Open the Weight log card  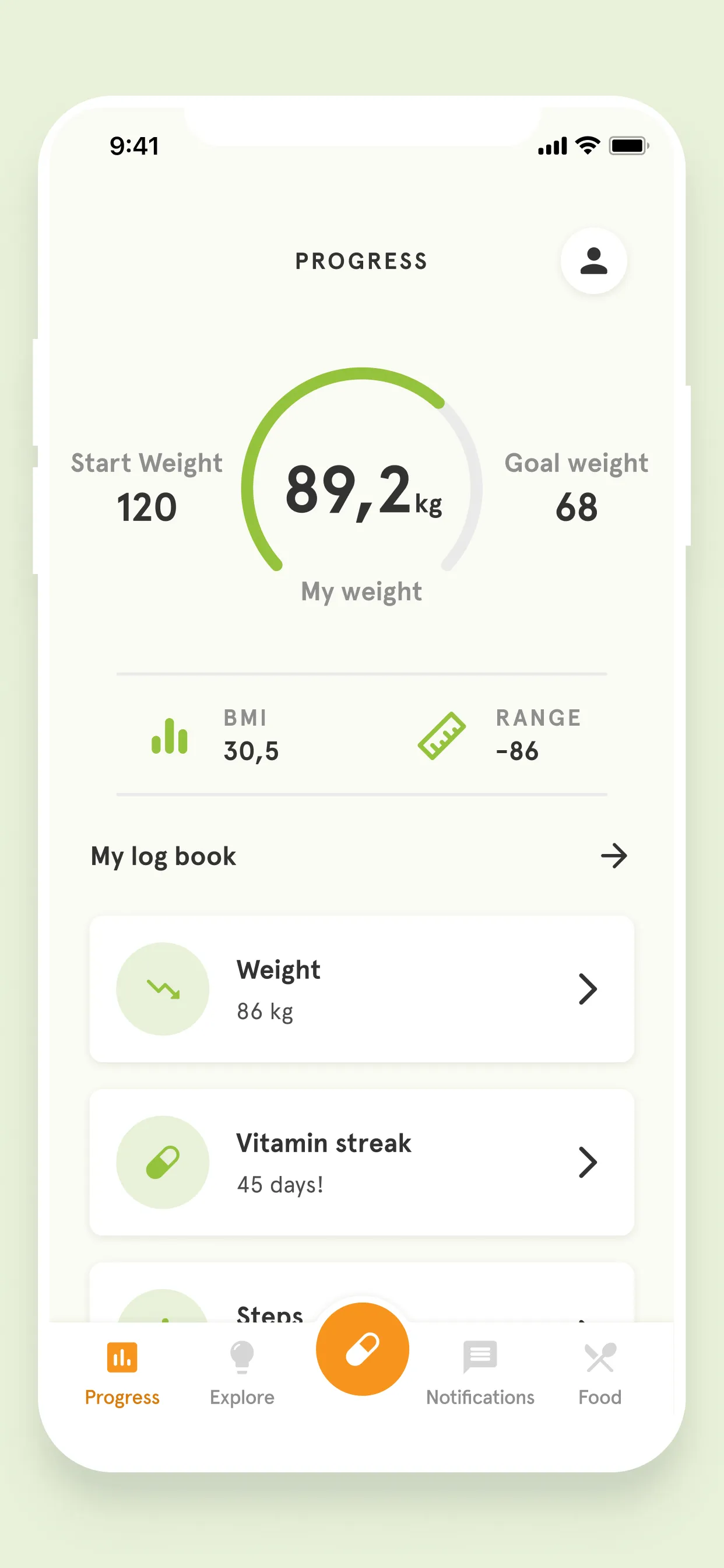click(361, 989)
